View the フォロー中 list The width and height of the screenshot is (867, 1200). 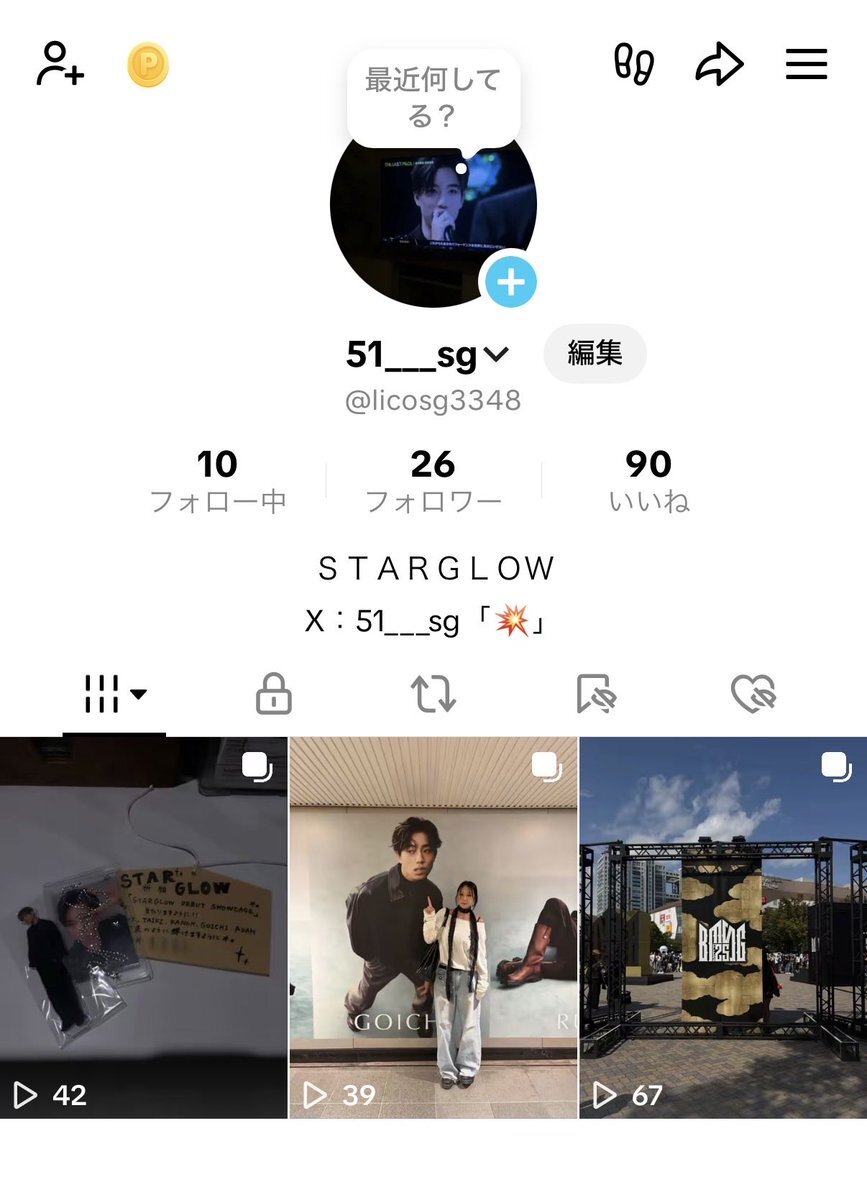click(218, 480)
